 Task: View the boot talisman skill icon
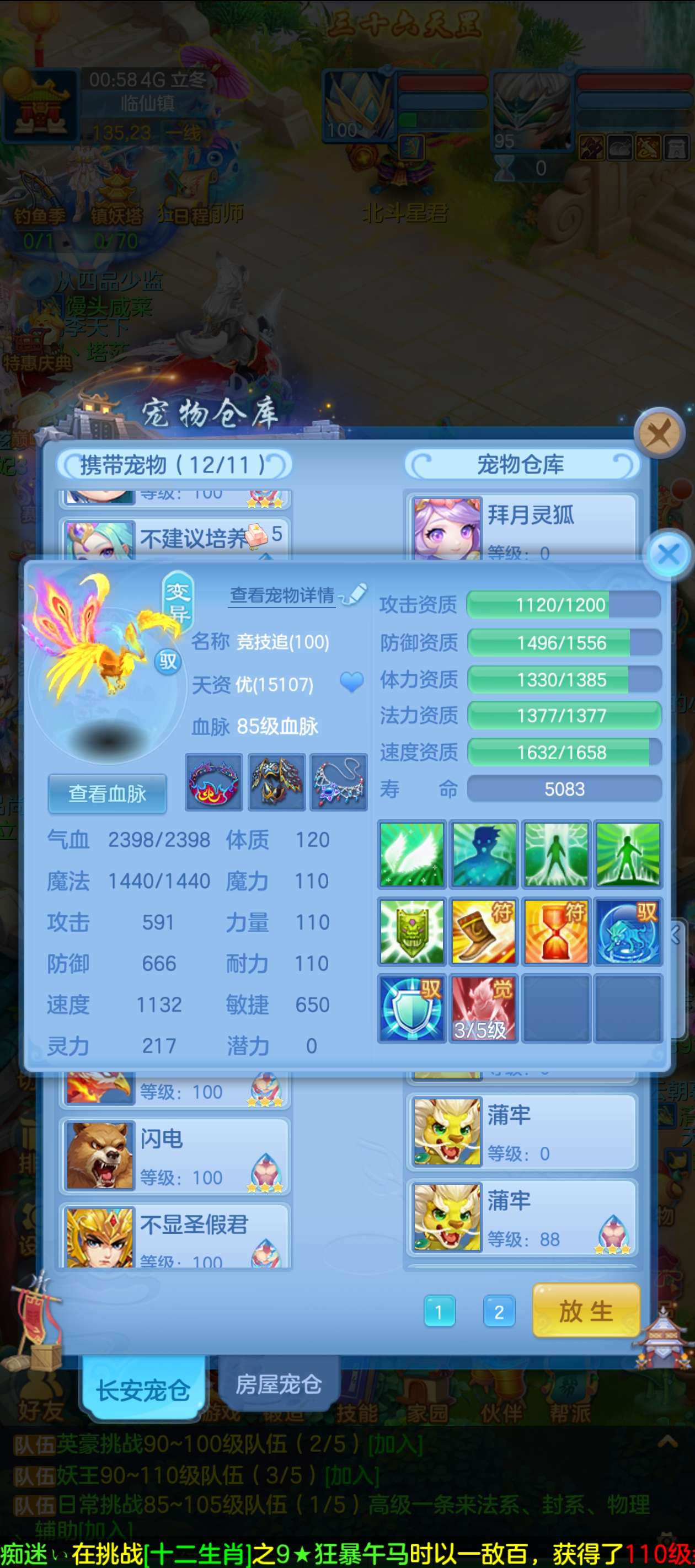pyautogui.click(x=484, y=931)
